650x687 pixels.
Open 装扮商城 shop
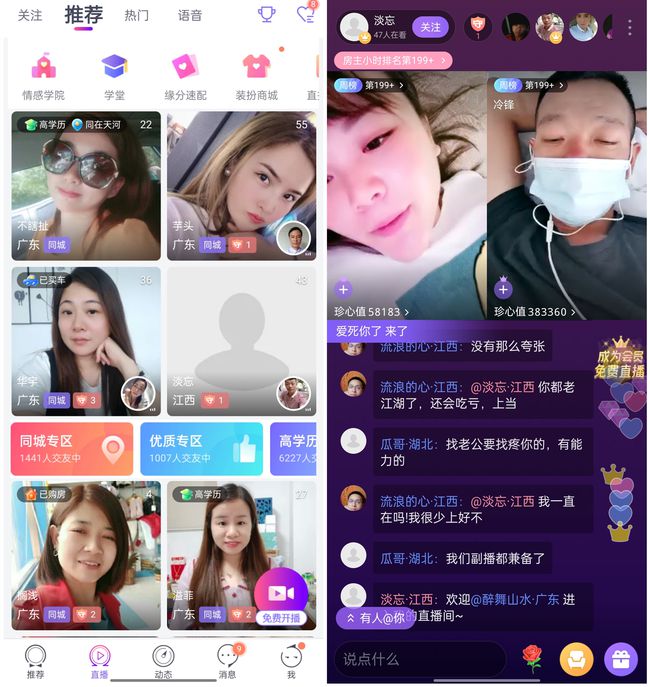point(256,75)
